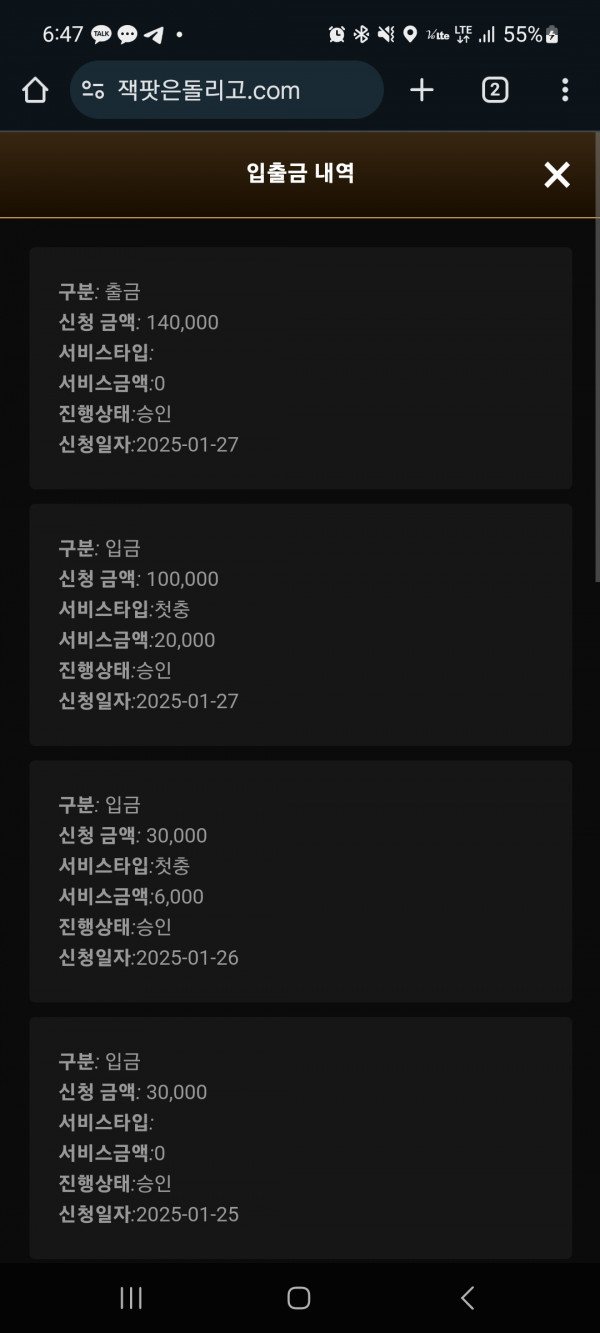This screenshot has width=600, height=1333.
Task: Tap the 잭팟은돌리고.com address bar
Action: pos(227,90)
